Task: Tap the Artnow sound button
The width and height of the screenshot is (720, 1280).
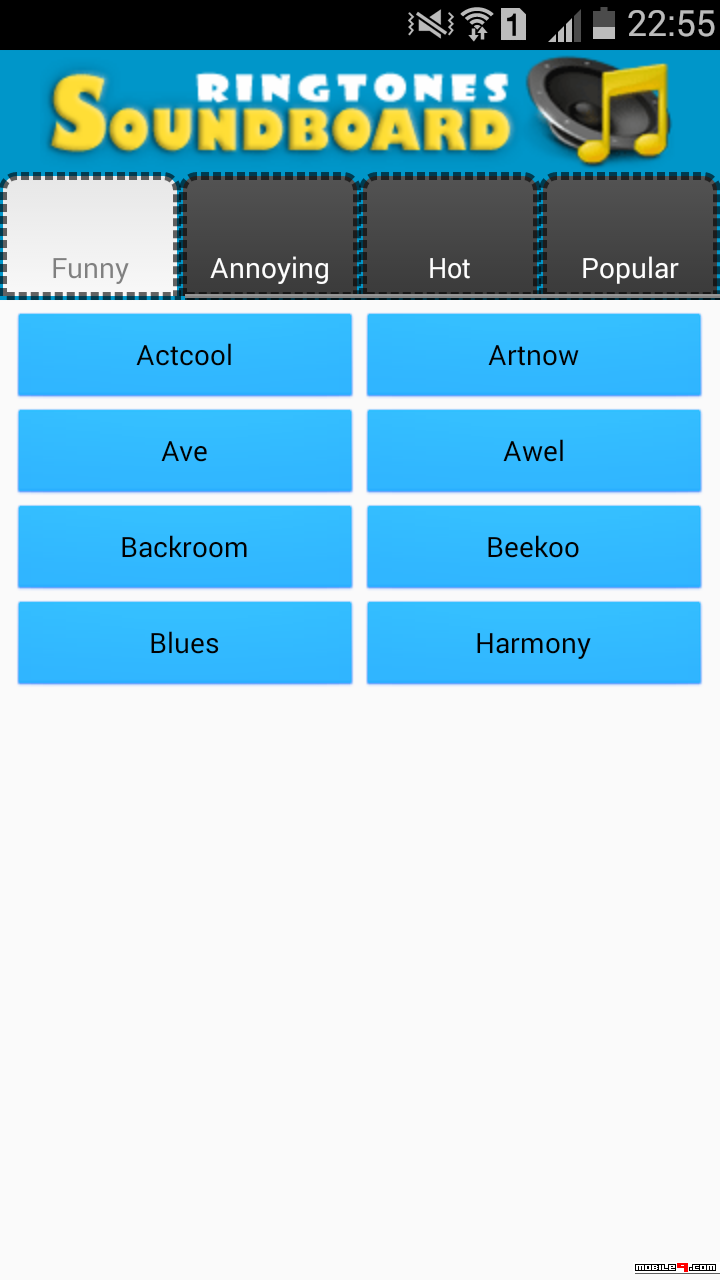Action: click(x=534, y=355)
